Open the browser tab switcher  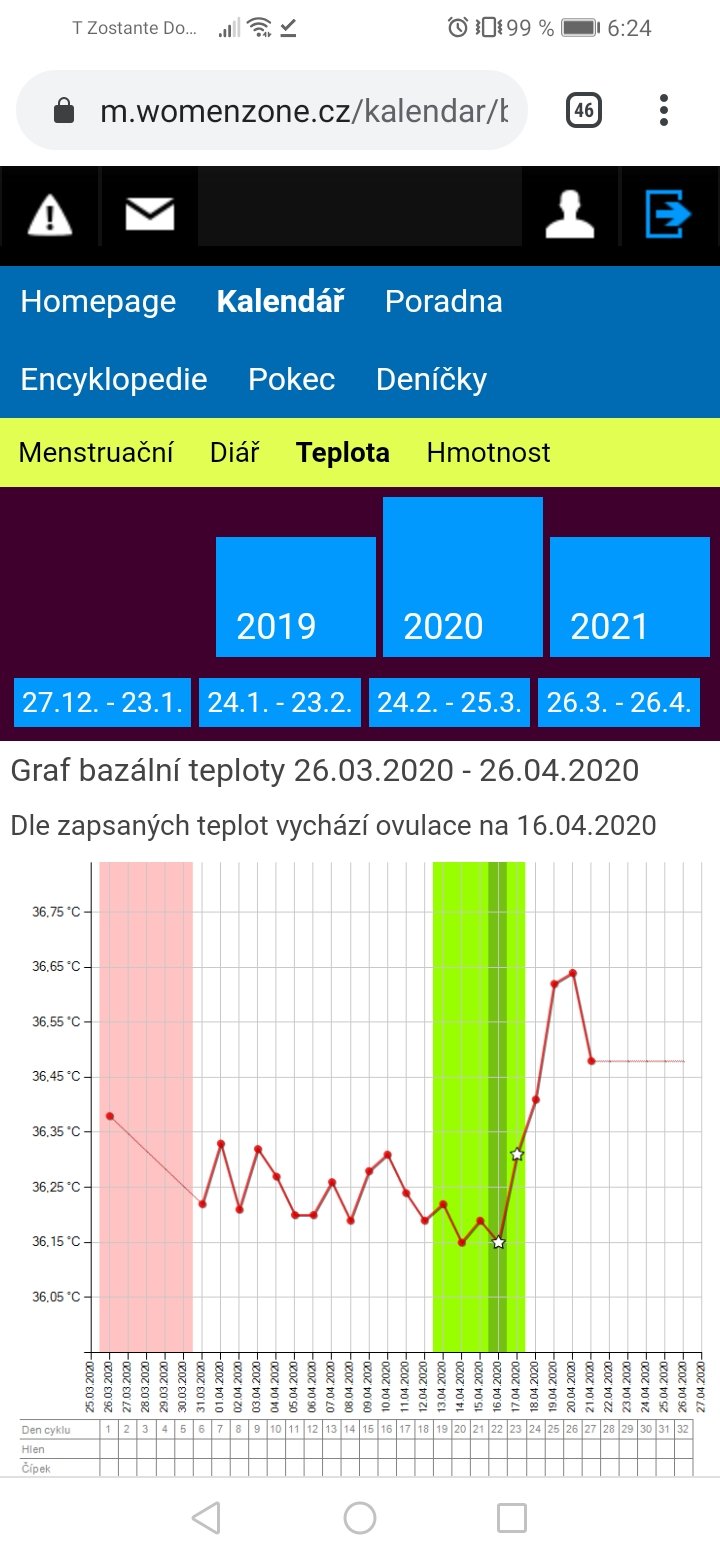pos(584,110)
